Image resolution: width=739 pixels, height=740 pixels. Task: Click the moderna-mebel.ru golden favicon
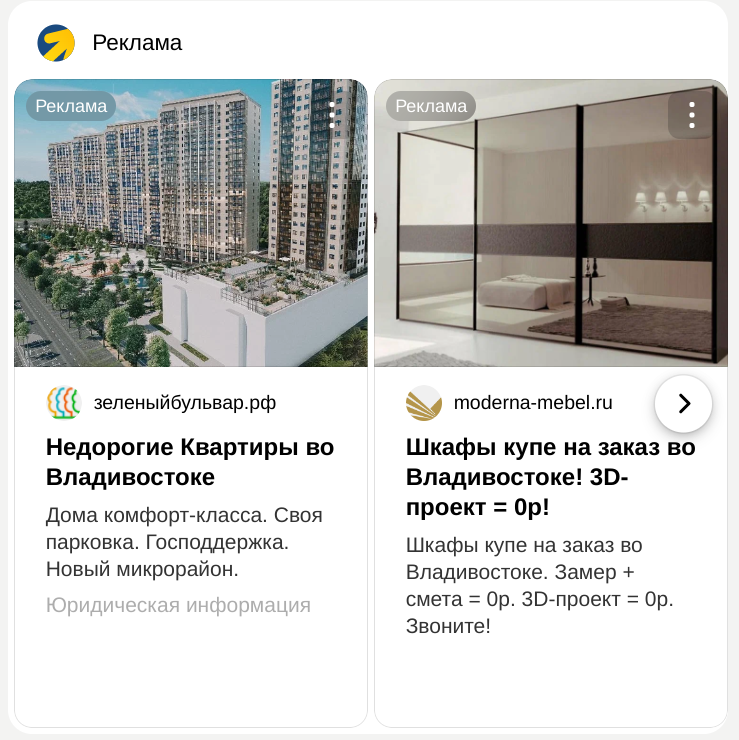pyautogui.click(x=423, y=402)
